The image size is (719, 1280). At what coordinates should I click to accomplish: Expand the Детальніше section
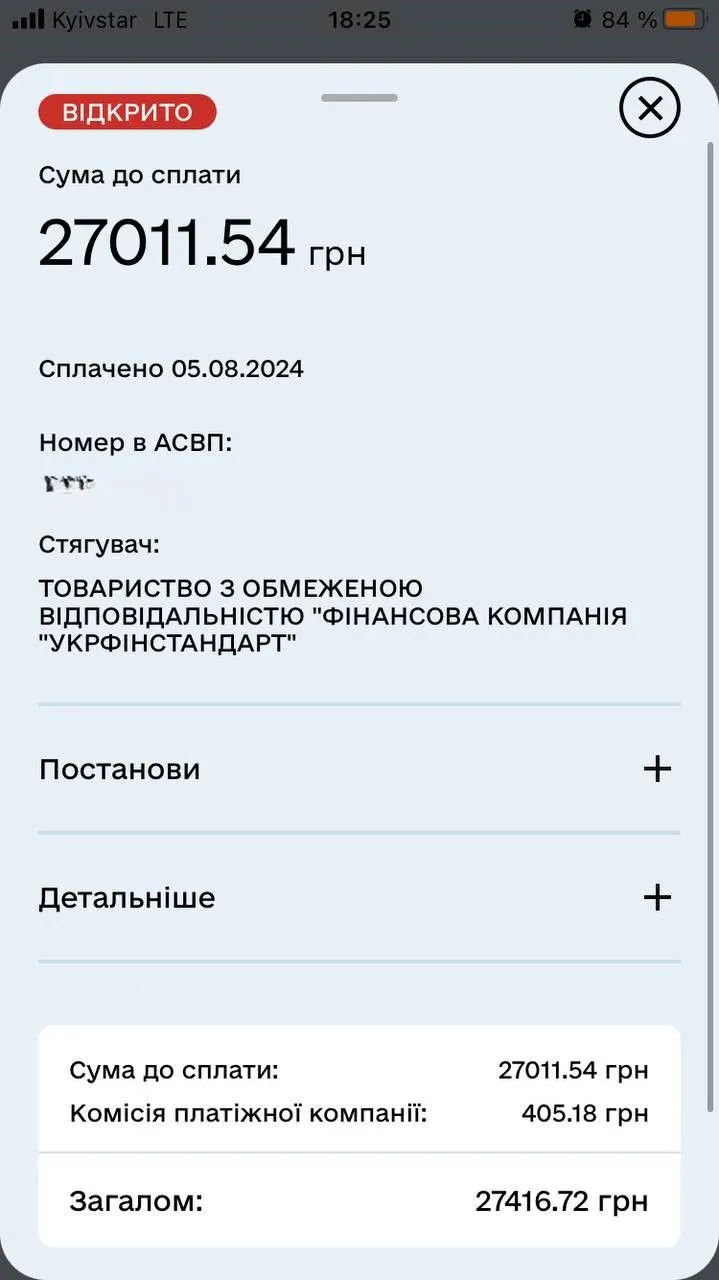[656, 897]
